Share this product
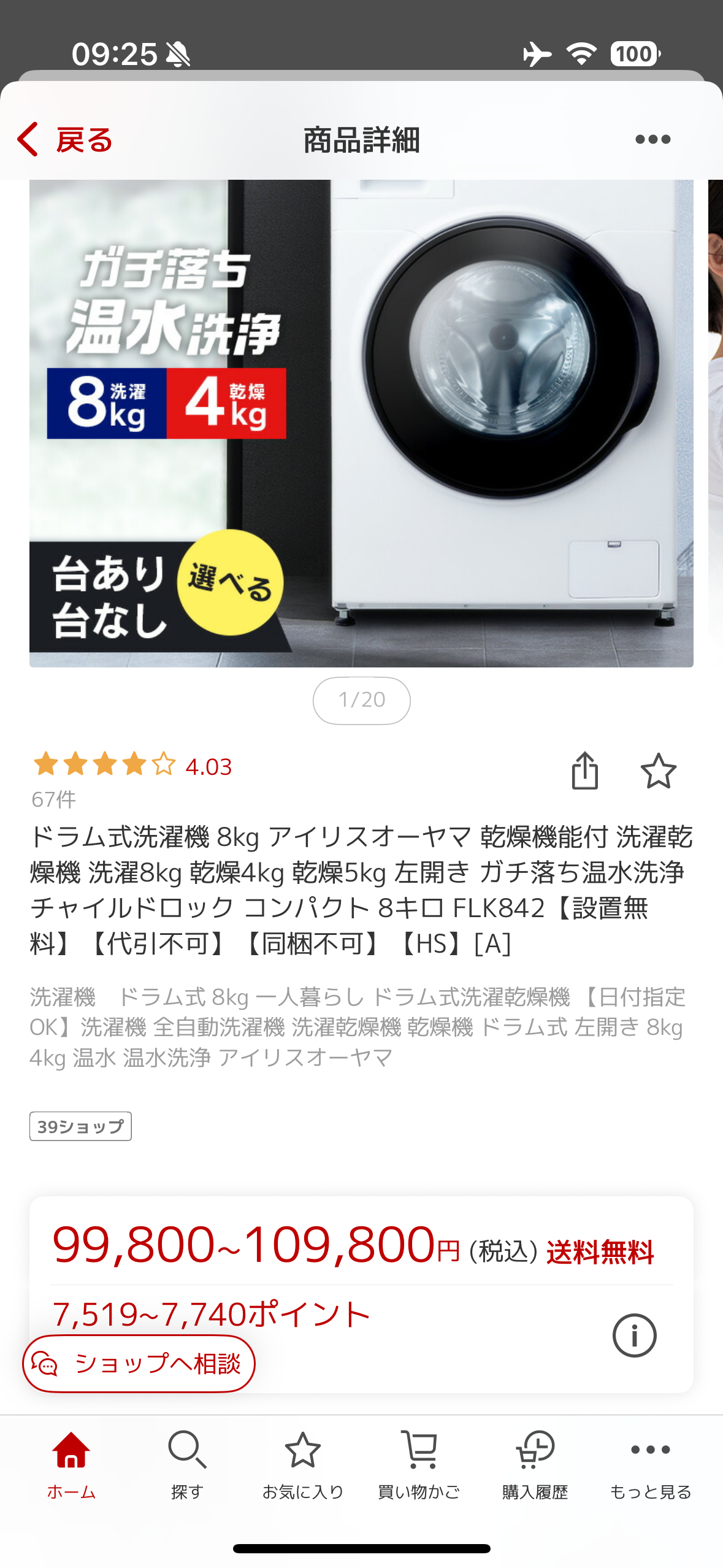This screenshot has width=723, height=1568. (585, 771)
